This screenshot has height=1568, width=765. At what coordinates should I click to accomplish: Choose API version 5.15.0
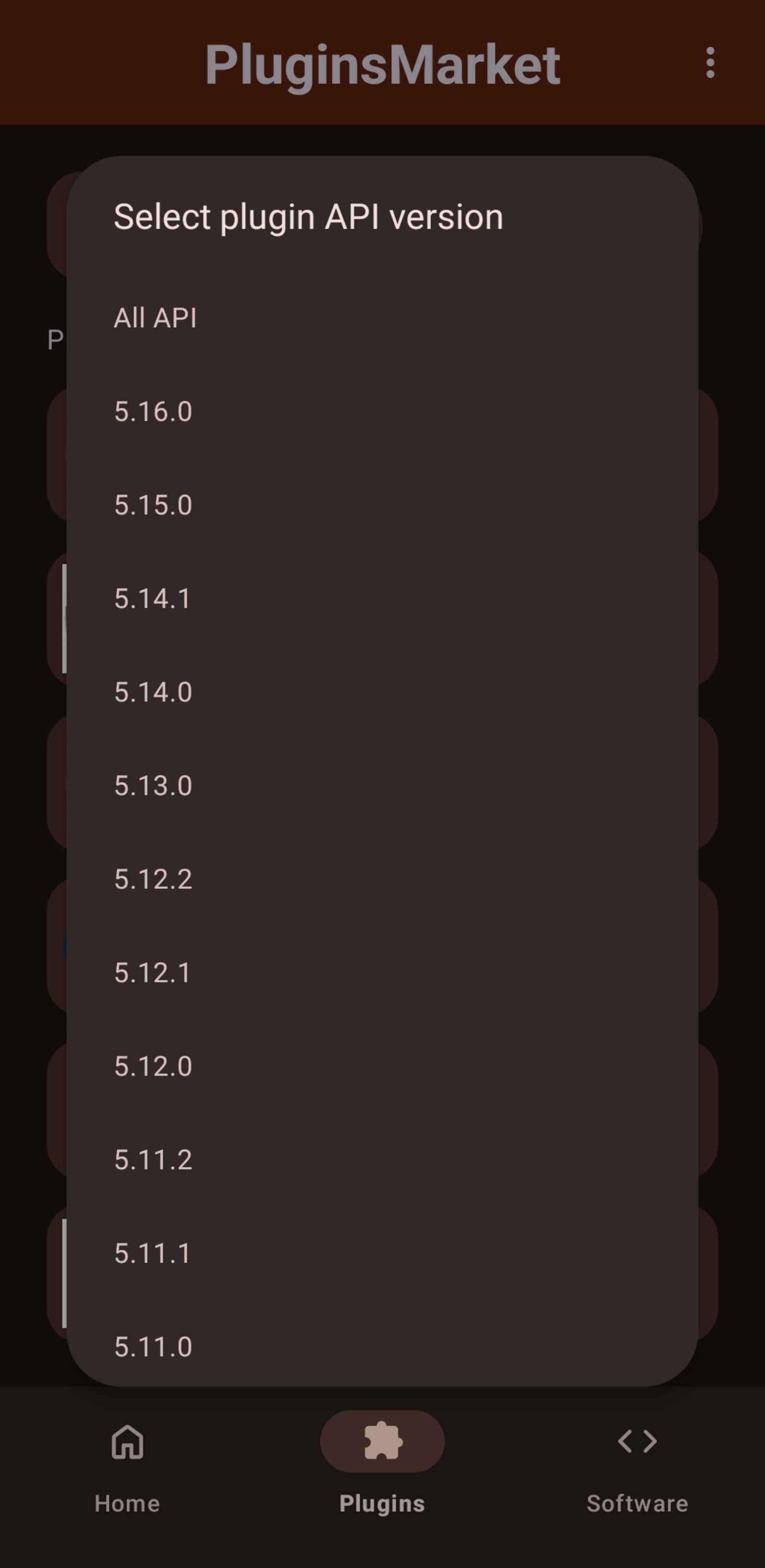point(153,504)
